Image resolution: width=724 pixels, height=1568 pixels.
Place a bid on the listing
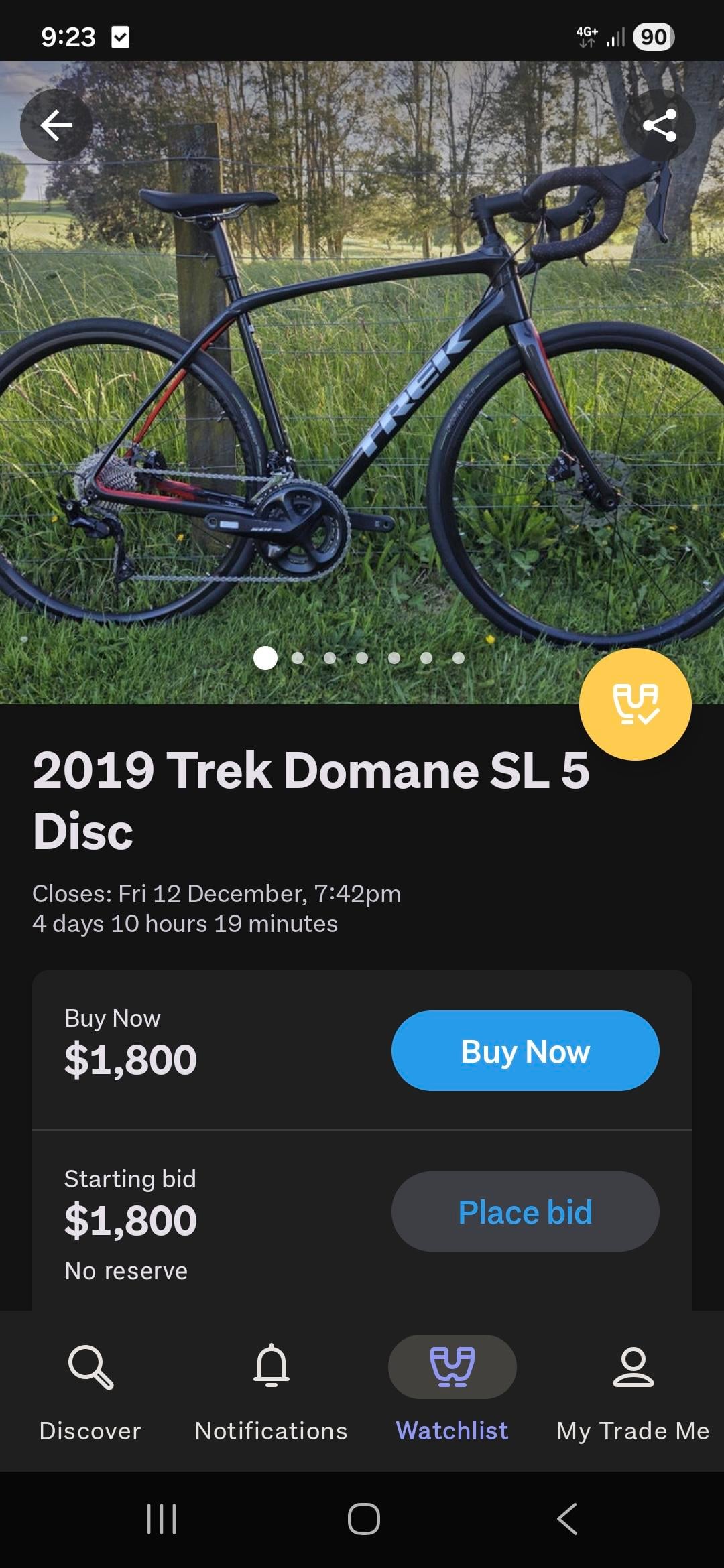point(525,1212)
